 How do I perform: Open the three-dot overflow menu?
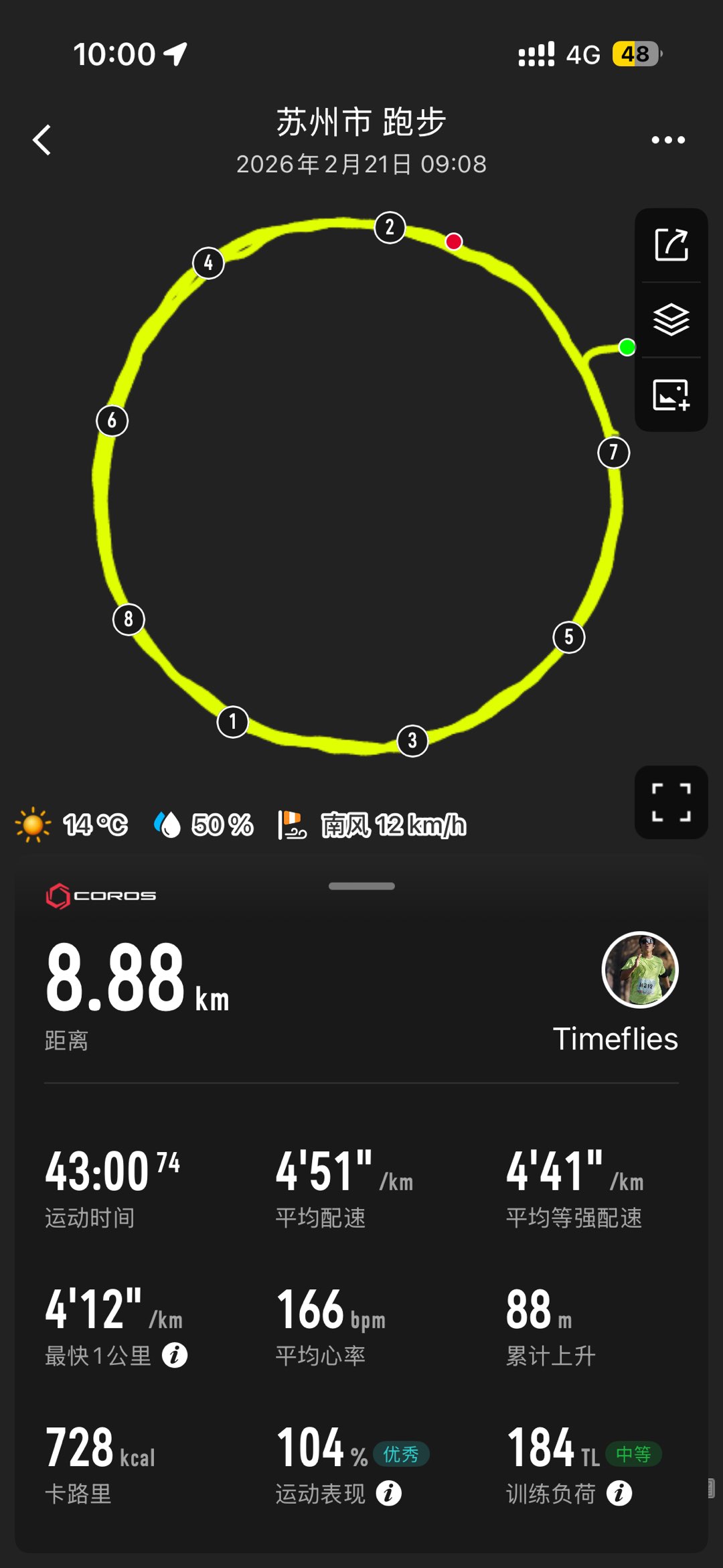click(x=667, y=140)
